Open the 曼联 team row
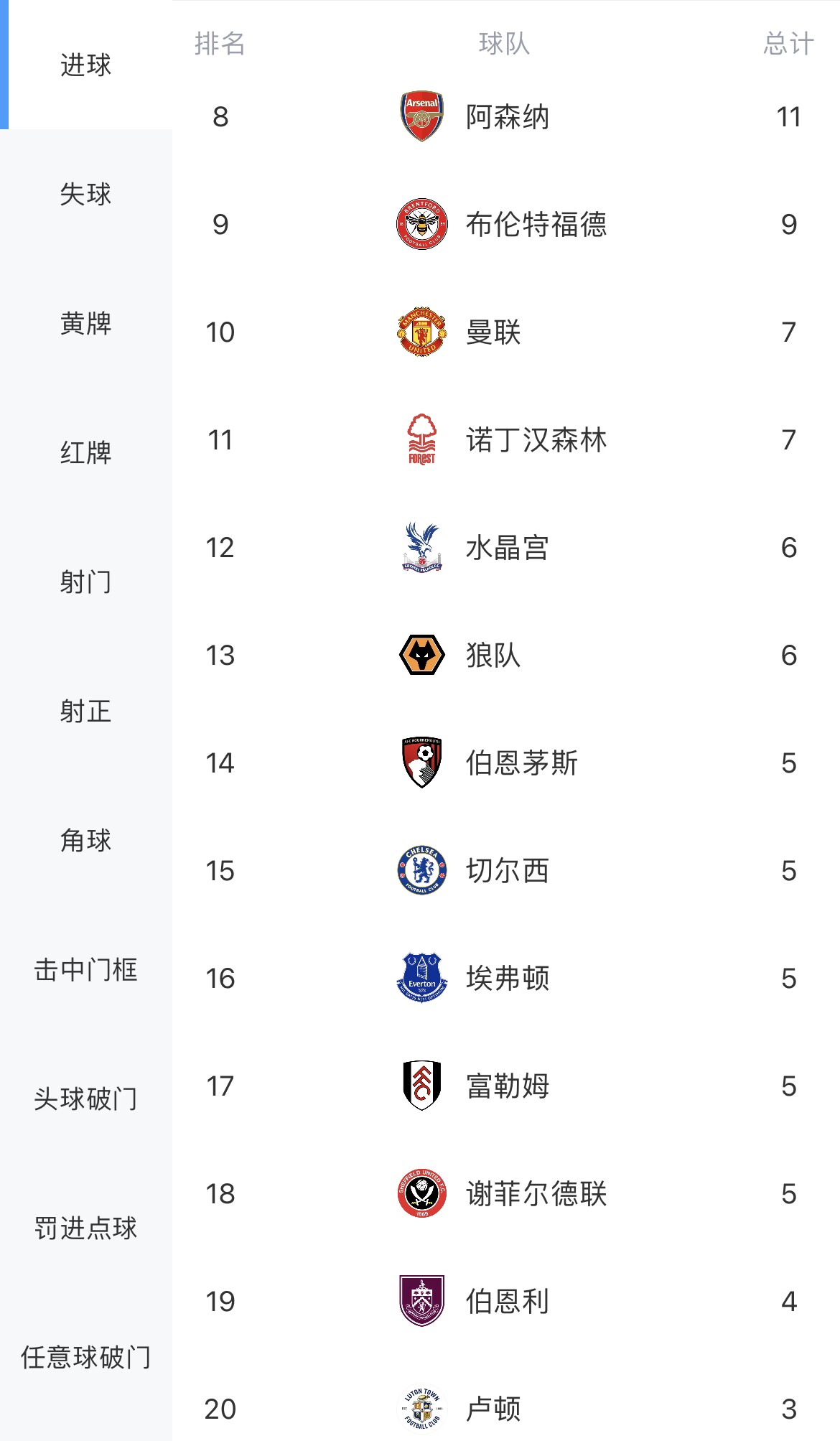This screenshot has width=840, height=1441. (493, 332)
